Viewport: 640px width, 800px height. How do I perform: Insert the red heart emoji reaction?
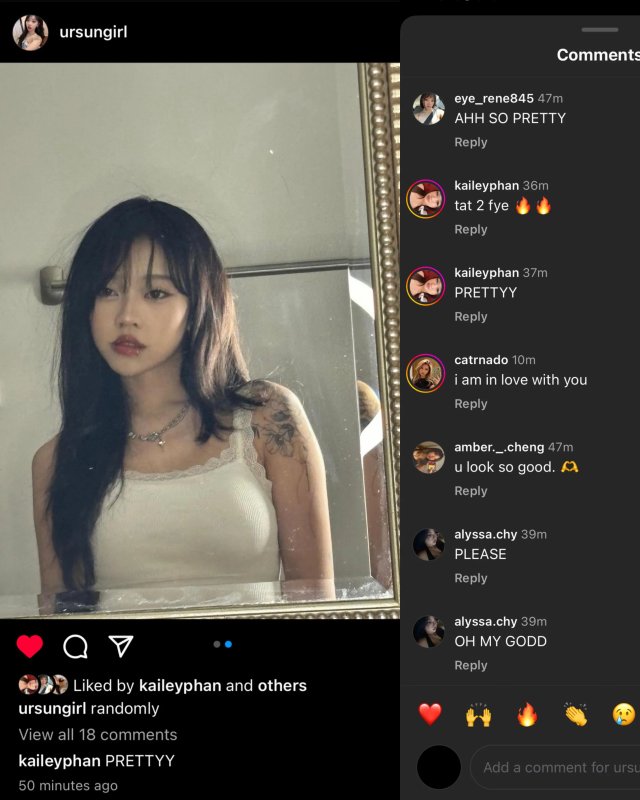[x=430, y=714]
